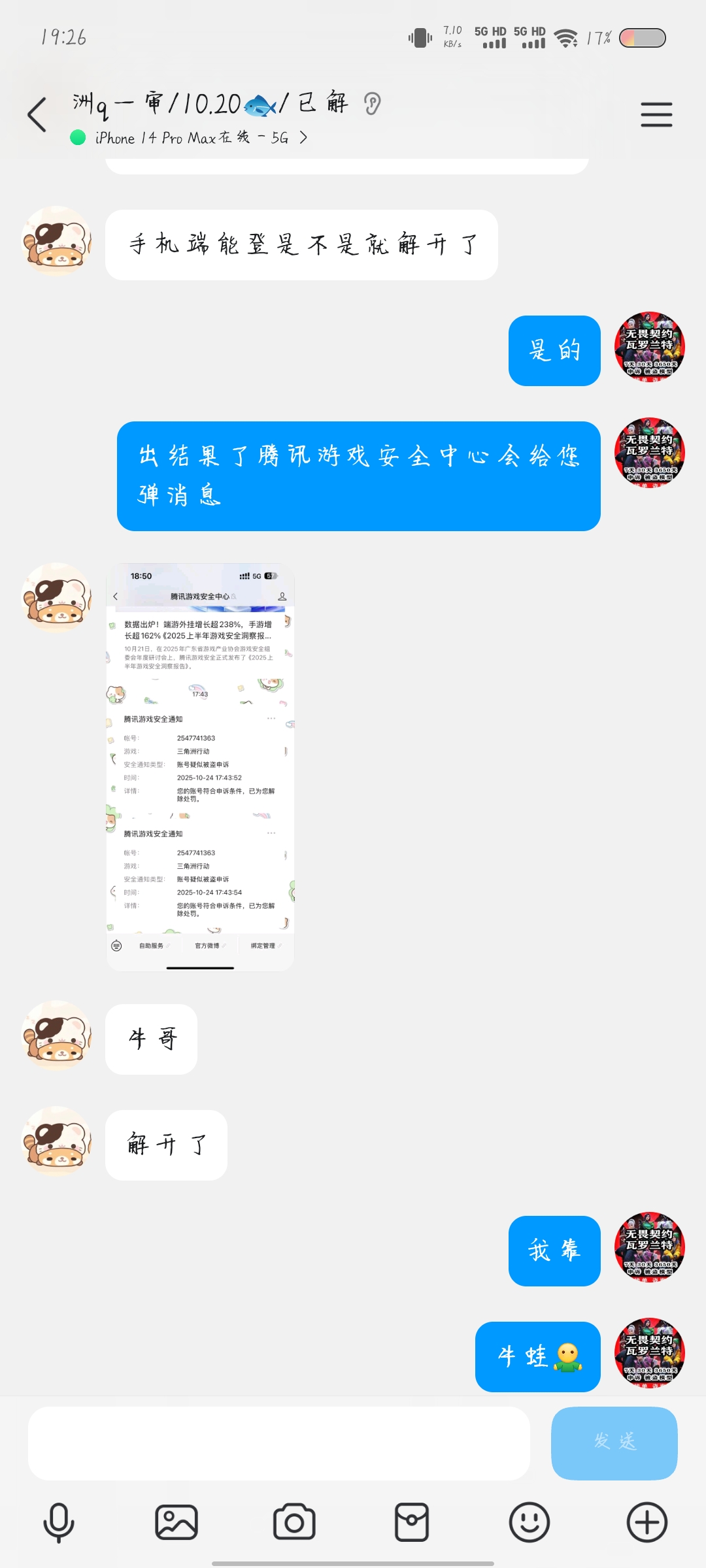Open the shared screenshot image
Image resolution: width=706 pixels, height=1568 pixels.
200,767
